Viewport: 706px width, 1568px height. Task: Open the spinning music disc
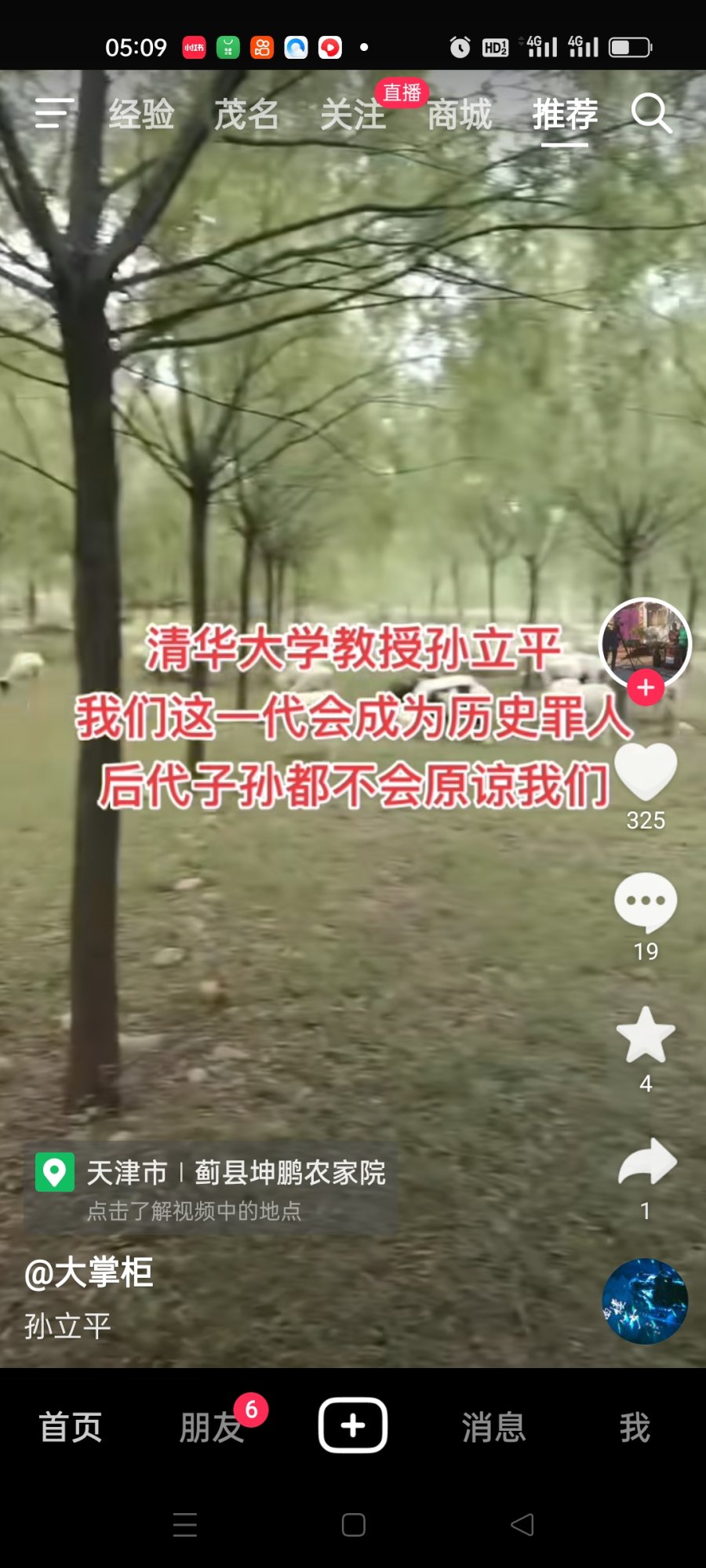(x=645, y=1301)
